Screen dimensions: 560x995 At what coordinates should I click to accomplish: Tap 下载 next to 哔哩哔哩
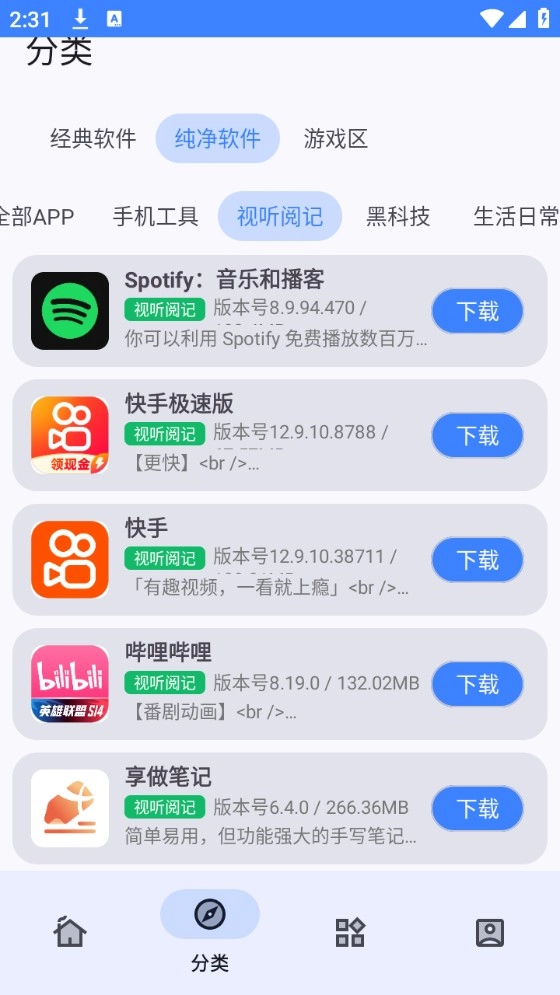(x=477, y=684)
